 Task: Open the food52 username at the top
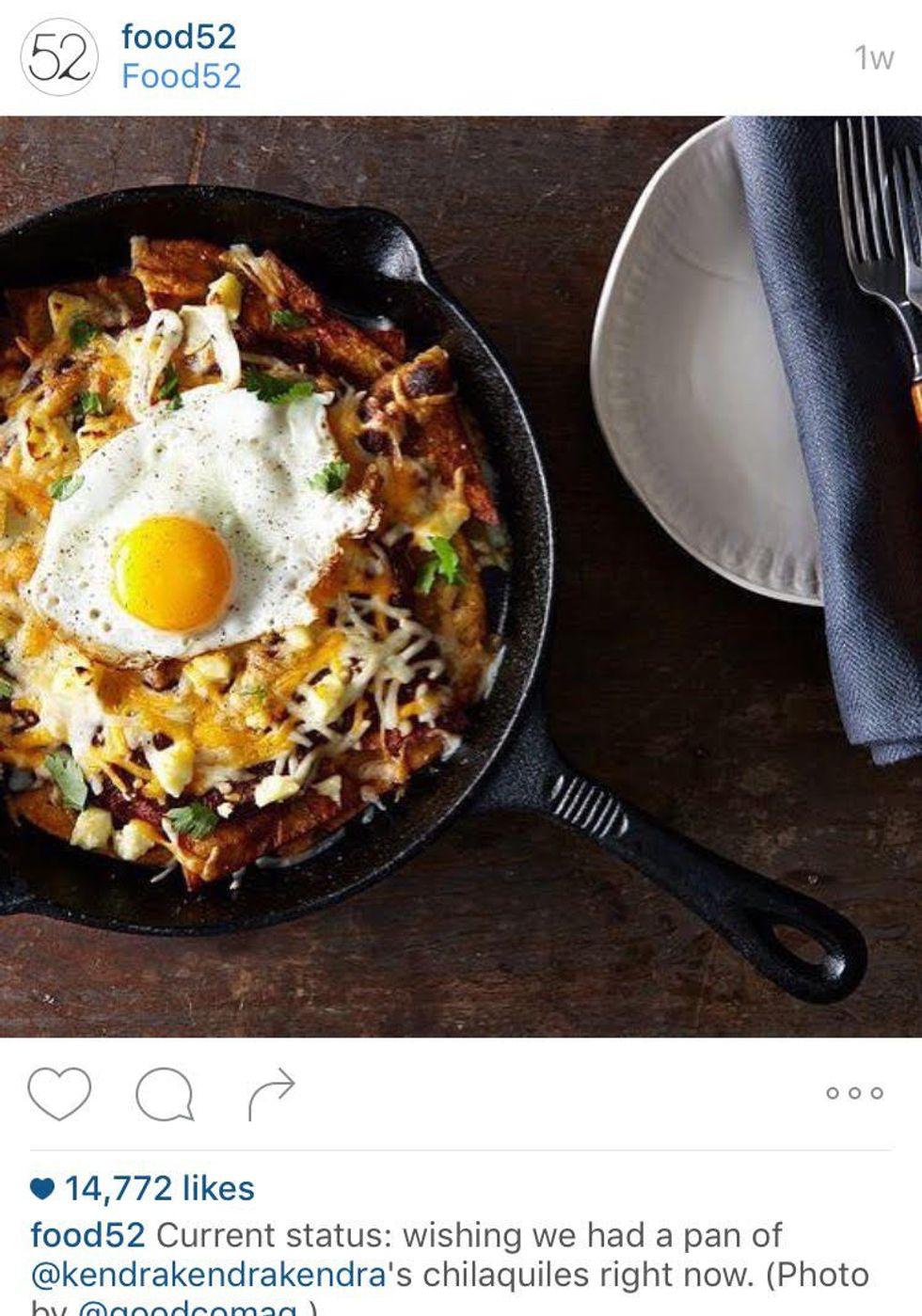click(x=179, y=37)
